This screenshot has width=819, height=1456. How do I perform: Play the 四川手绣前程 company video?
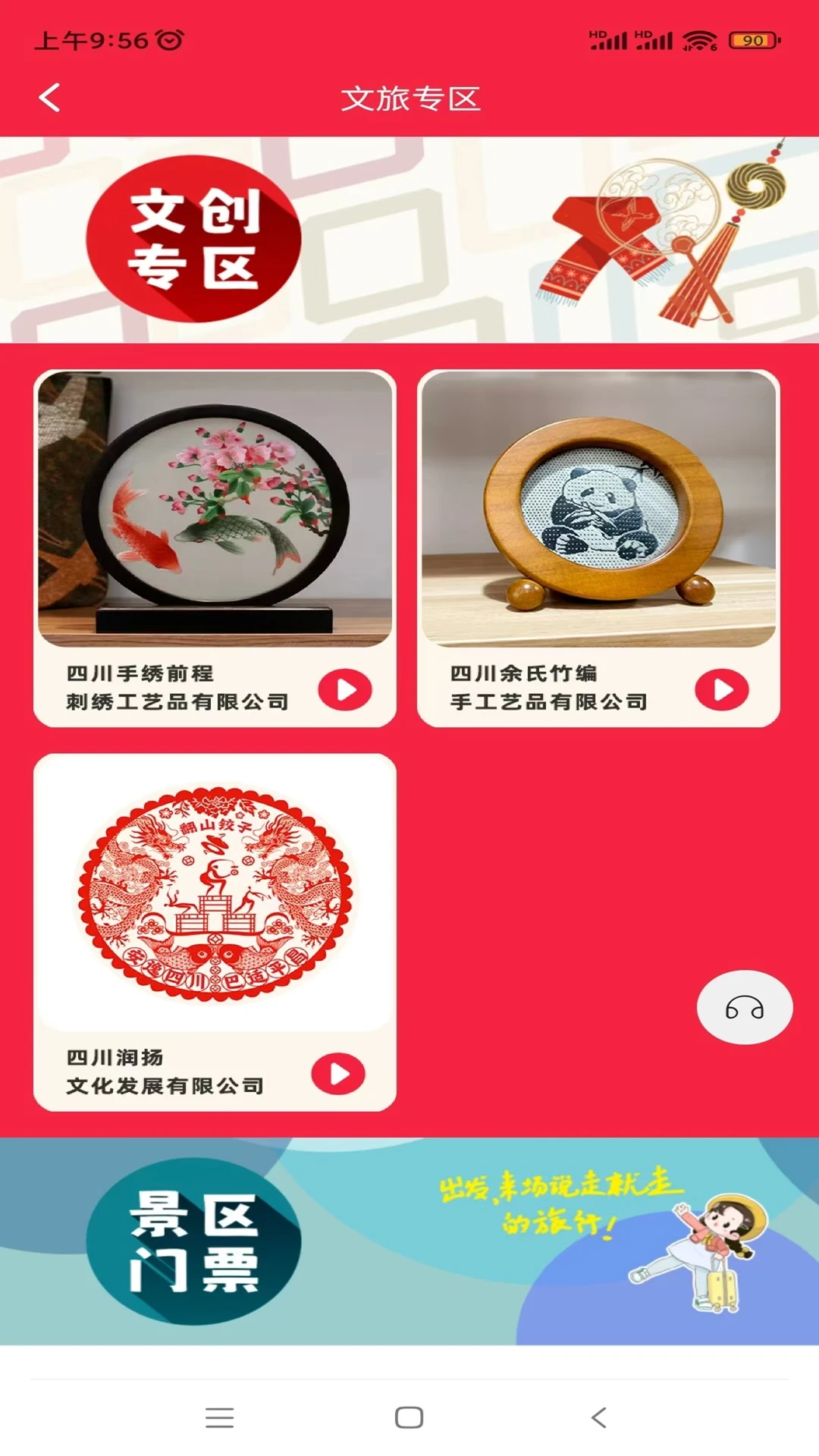(x=347, y=689)
